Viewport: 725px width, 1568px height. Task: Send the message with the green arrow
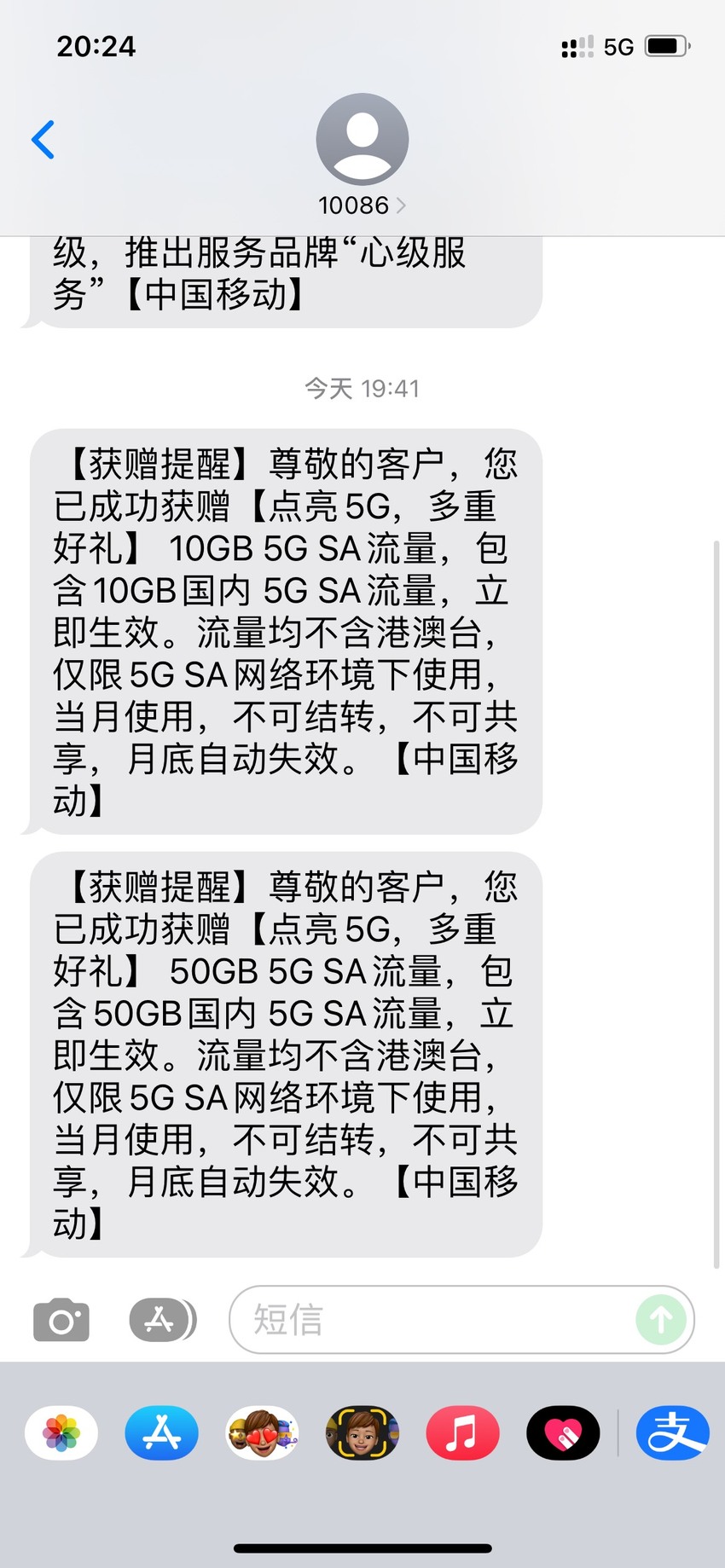pyautogui.click(x=661, y=1320)
